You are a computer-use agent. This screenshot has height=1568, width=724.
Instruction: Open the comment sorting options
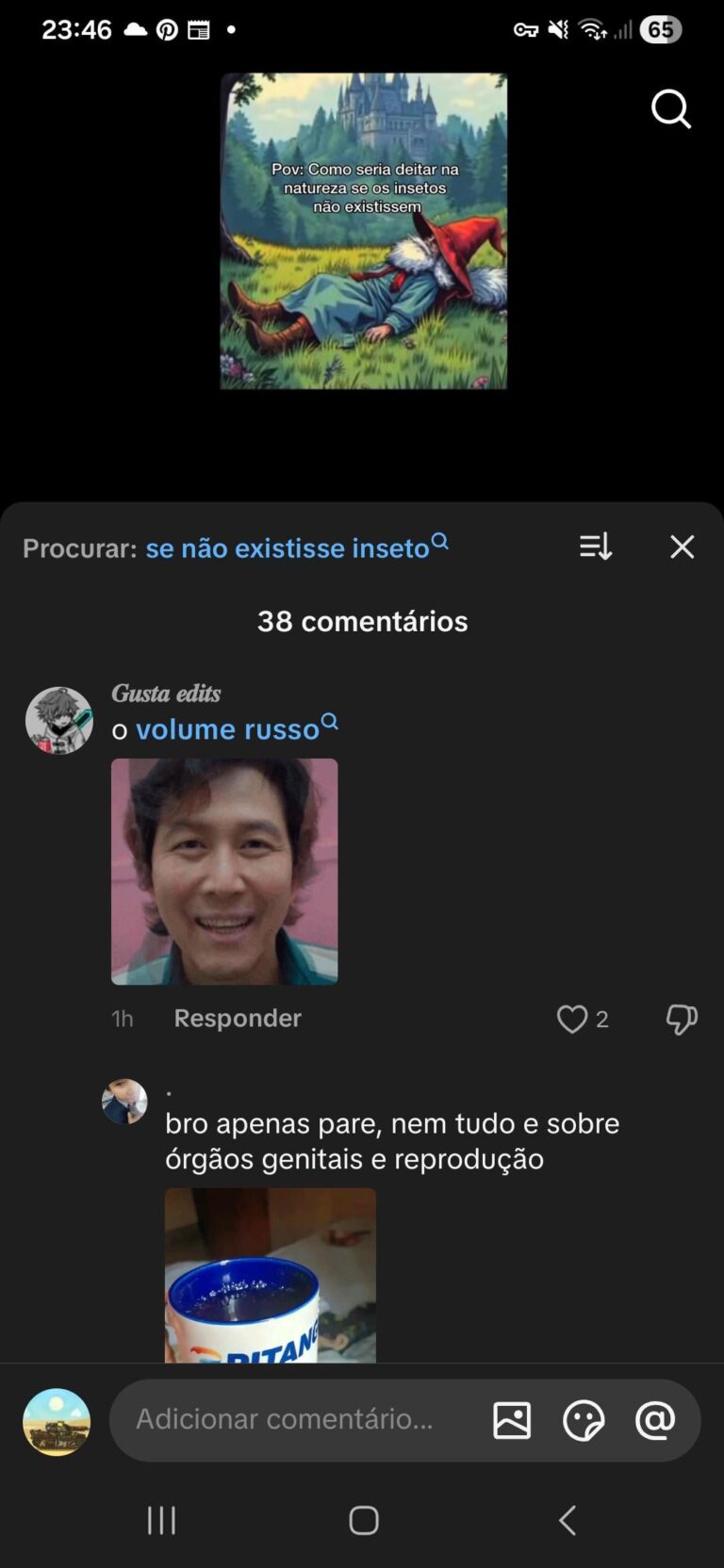tap(596, 547)
